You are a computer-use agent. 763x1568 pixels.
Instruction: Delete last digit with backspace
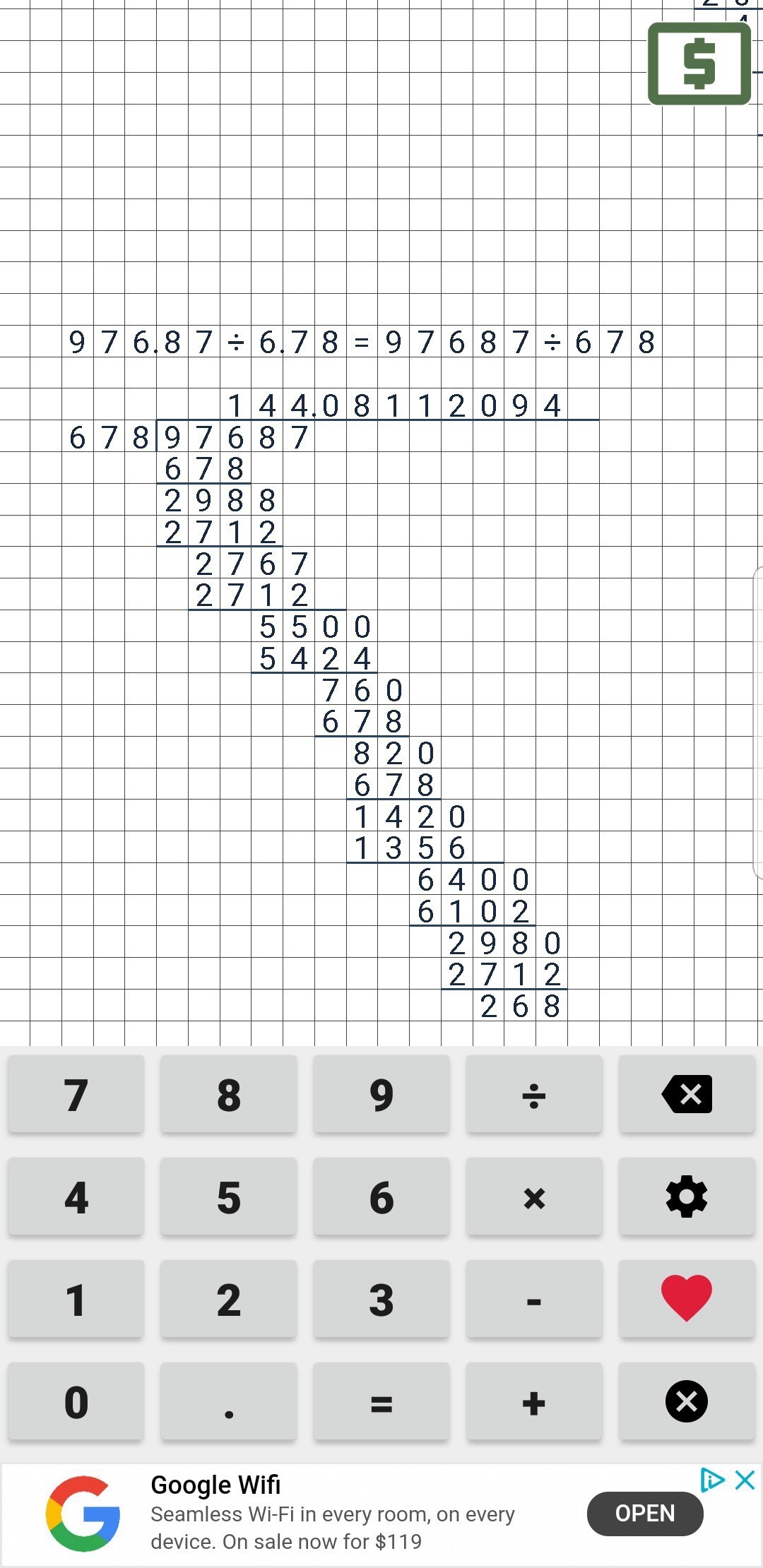click(x=687, y=1095)
